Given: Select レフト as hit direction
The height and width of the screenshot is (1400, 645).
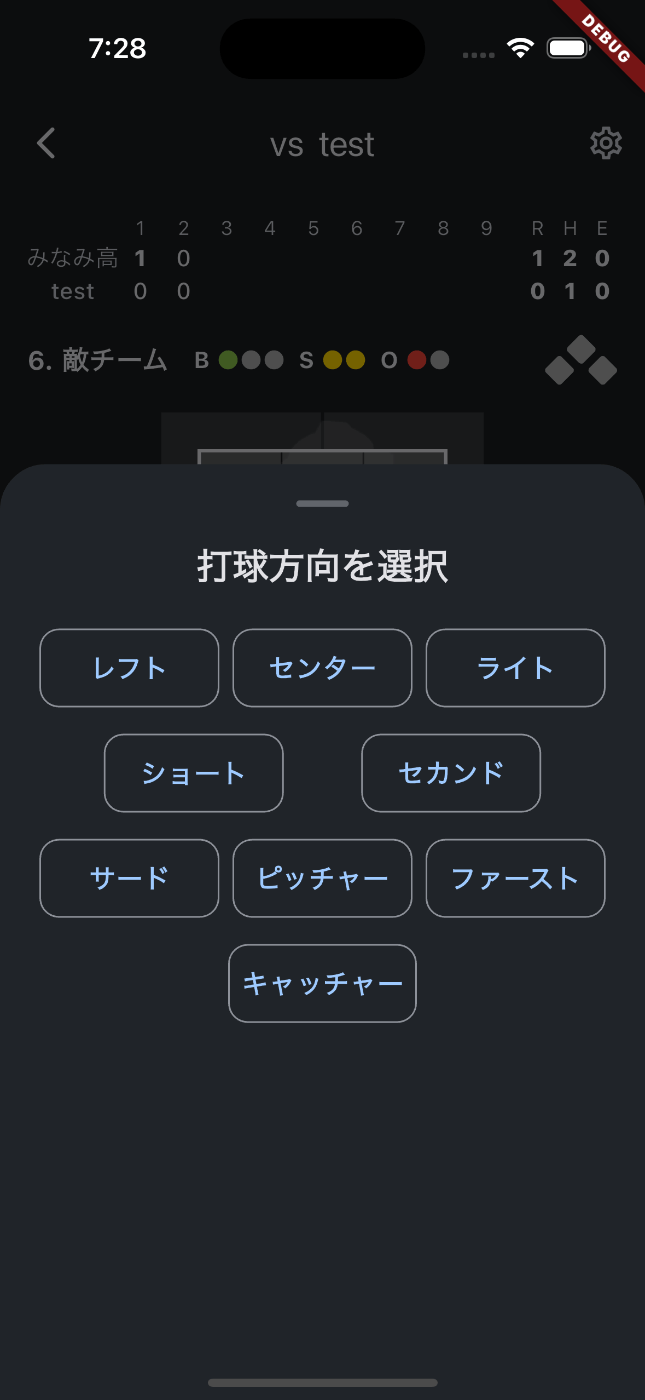Looking at the screenshot, I should point(129,668).
